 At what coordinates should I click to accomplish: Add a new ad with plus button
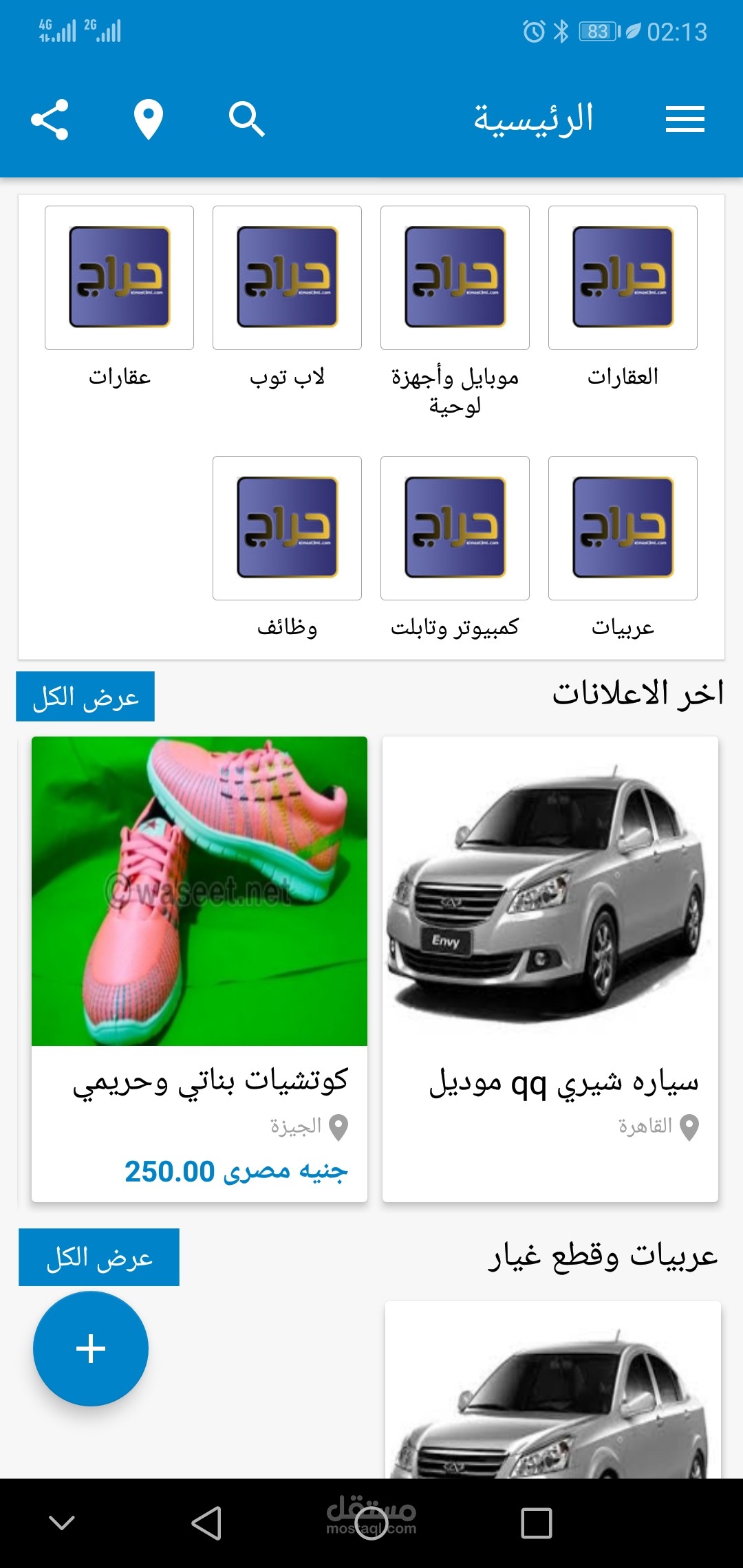91,1349
